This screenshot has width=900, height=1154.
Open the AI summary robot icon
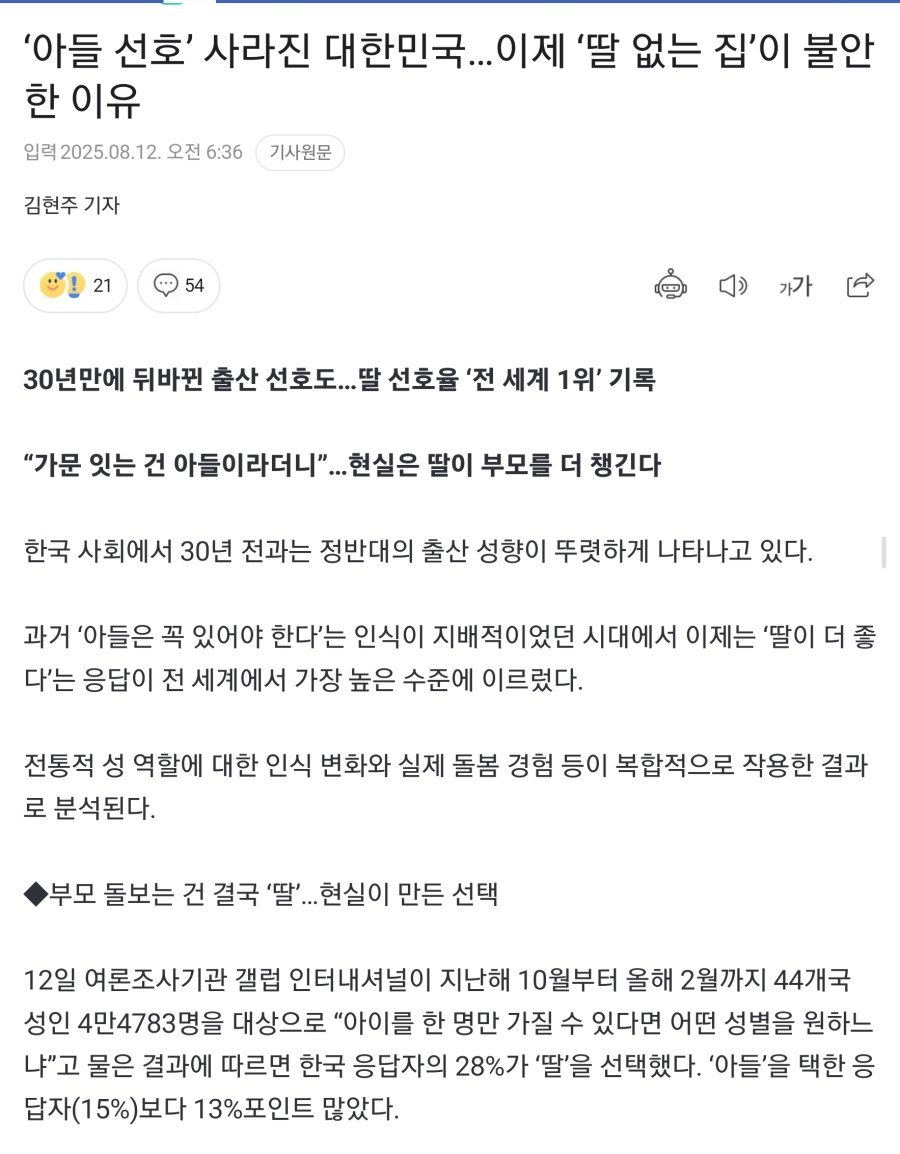(x=670, y=285)
